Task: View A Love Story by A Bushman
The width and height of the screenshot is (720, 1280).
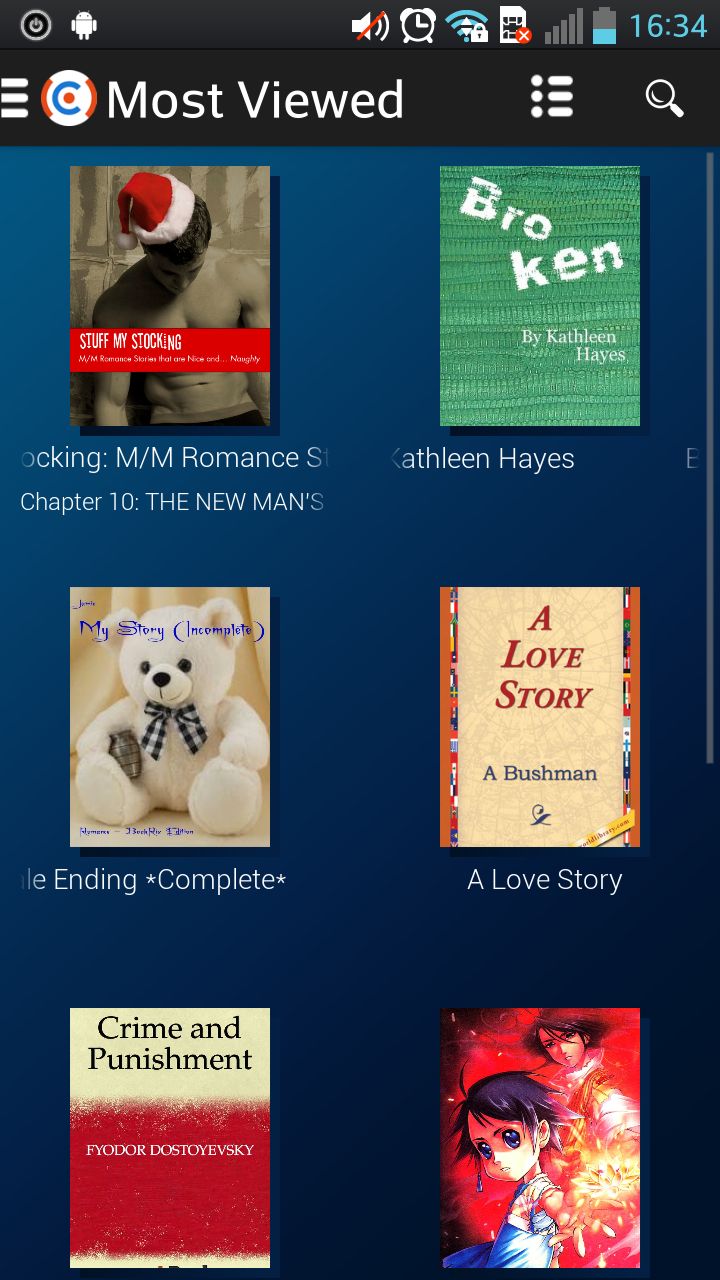Action: pyautogui.click(x=540, y=717)
